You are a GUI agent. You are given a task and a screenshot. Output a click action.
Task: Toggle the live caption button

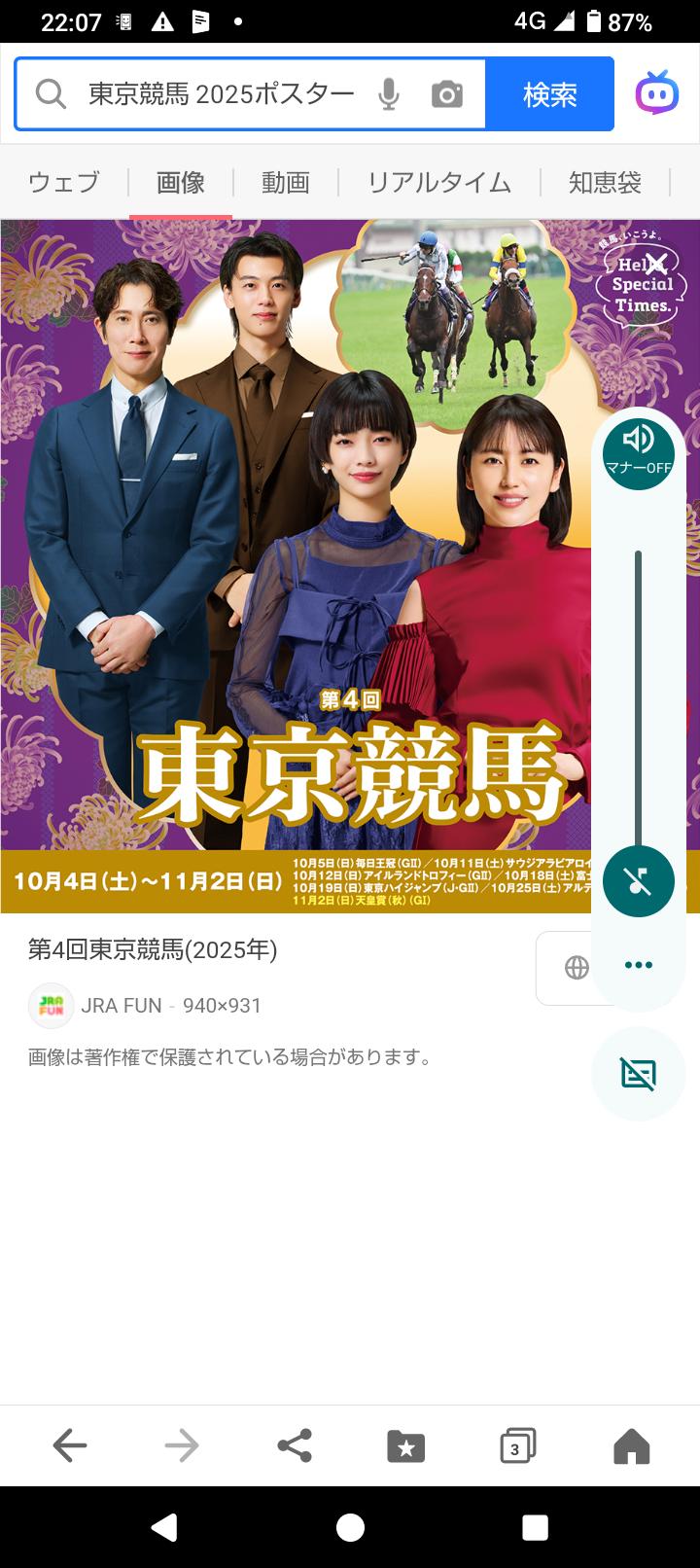(x=639, y=1074)
